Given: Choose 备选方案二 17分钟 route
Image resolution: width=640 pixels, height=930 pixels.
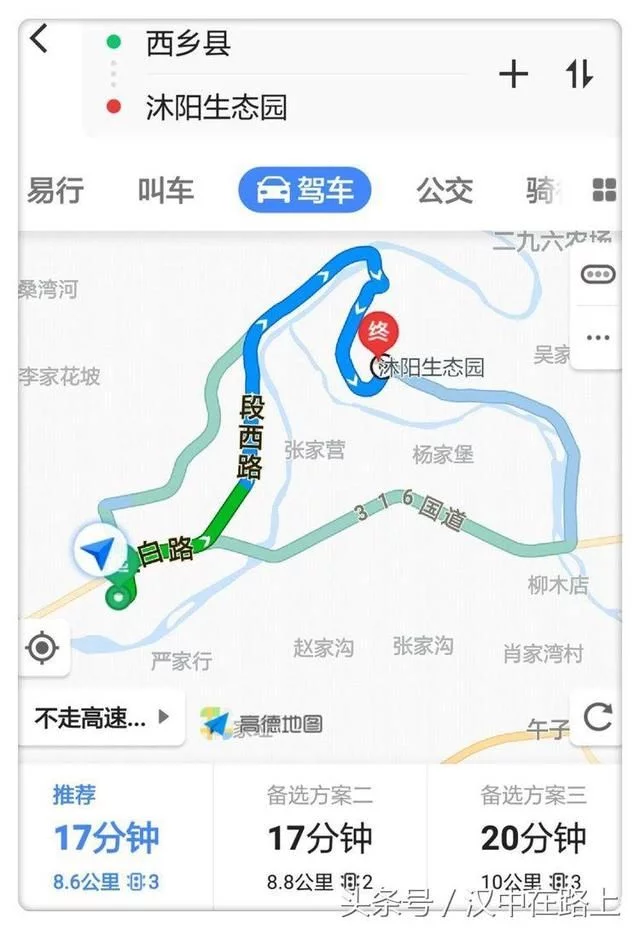Looking at the screenshot, I should click(320, 838).
